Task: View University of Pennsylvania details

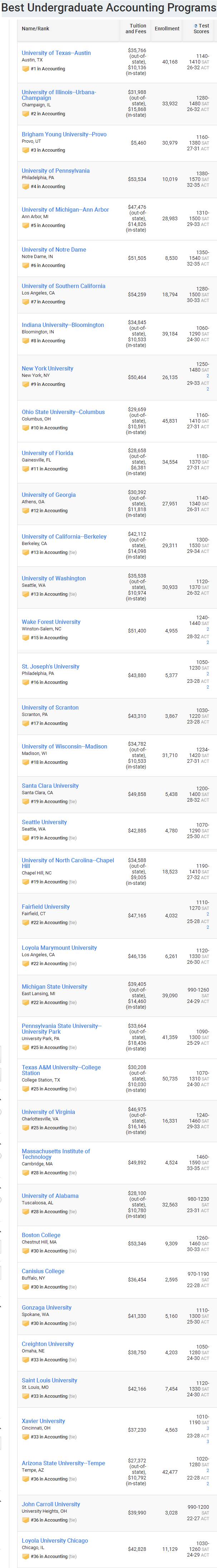Action: [55, 171]
